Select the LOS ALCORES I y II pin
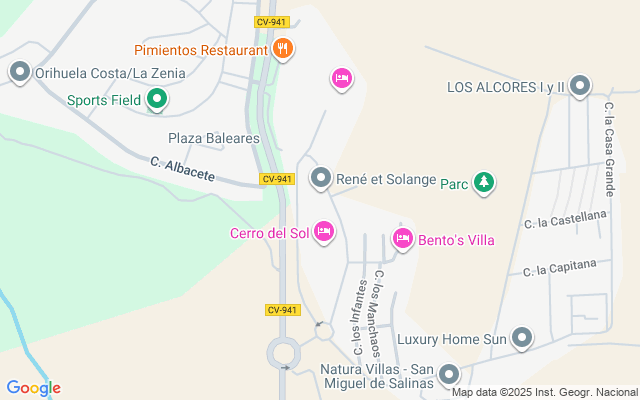 582,86
